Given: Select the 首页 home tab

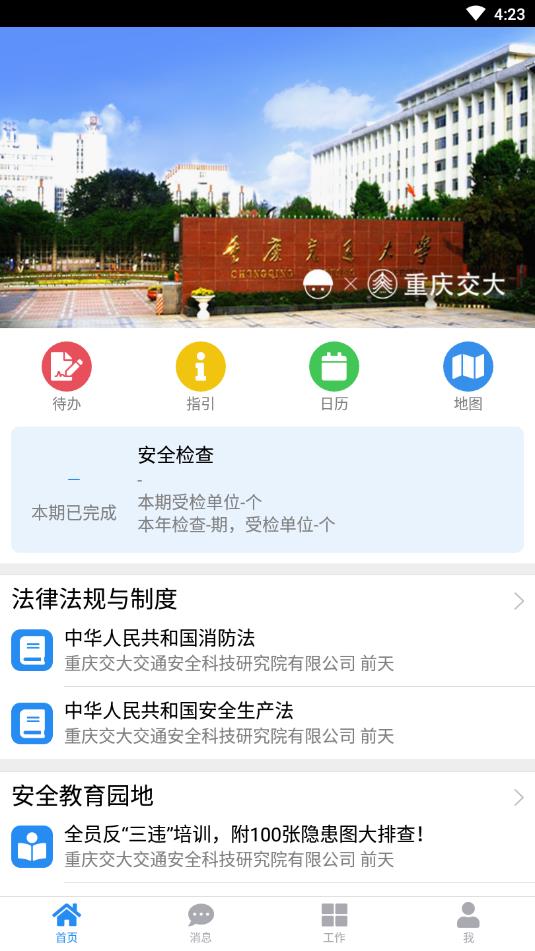Looking at the screenshot, I should 67,922.
